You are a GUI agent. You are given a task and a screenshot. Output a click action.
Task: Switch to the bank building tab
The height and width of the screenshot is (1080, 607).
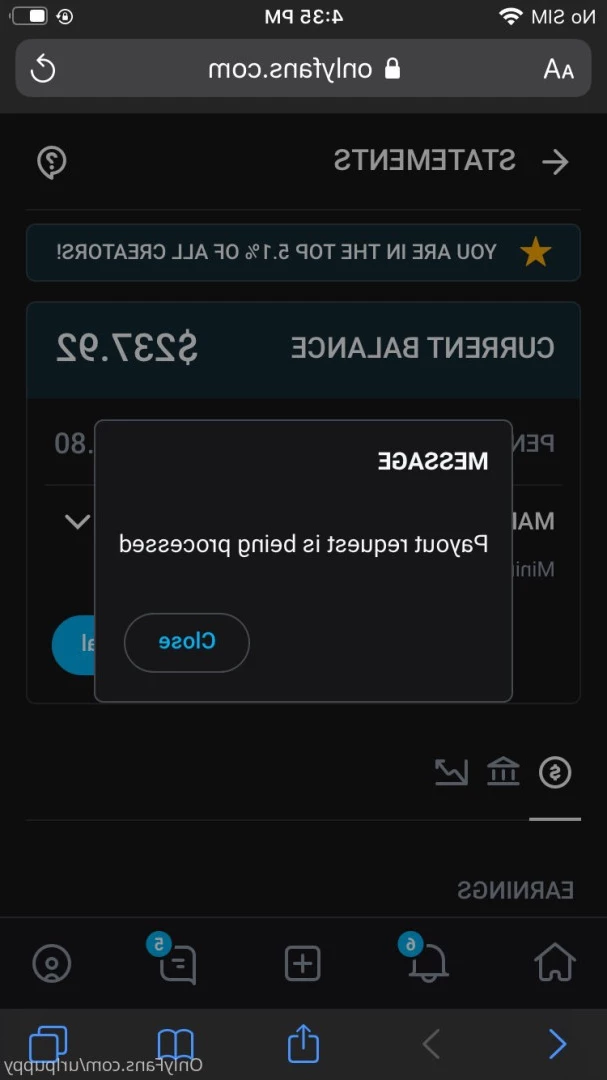coord(504,772)
